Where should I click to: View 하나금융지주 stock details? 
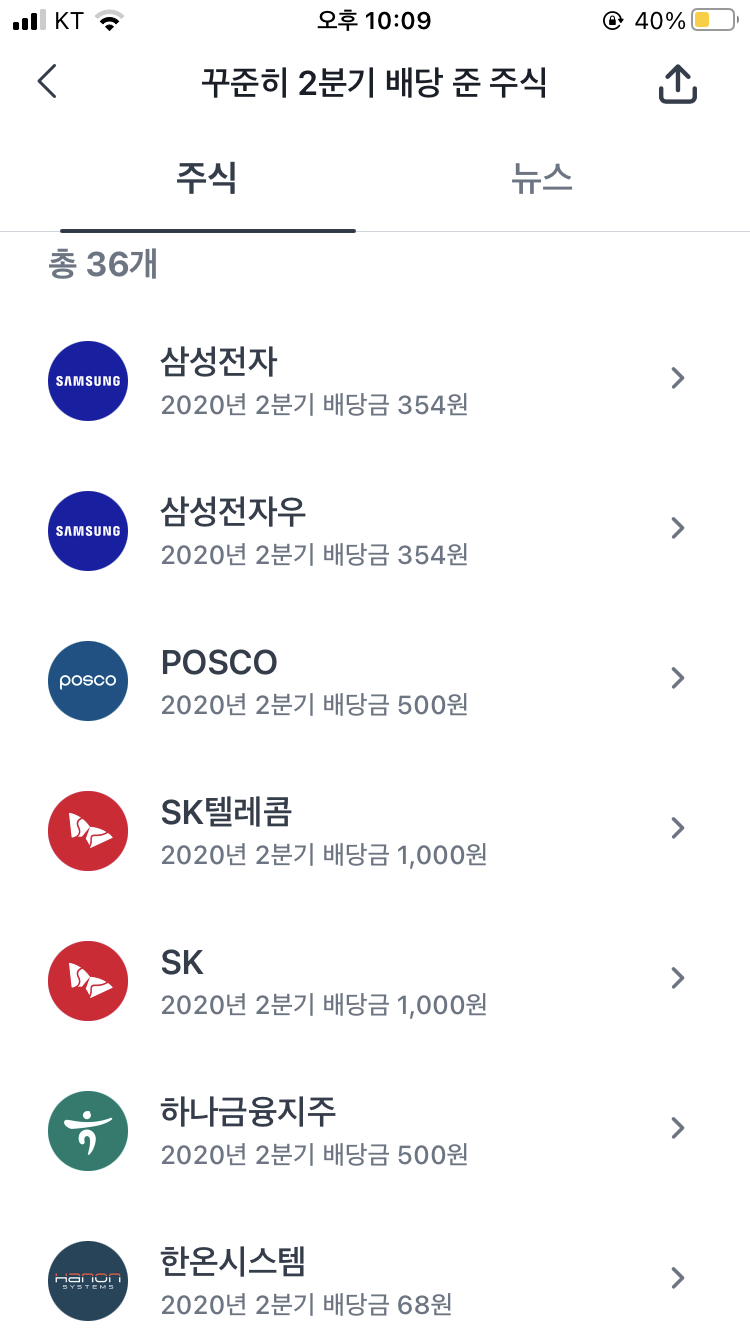375,1130
